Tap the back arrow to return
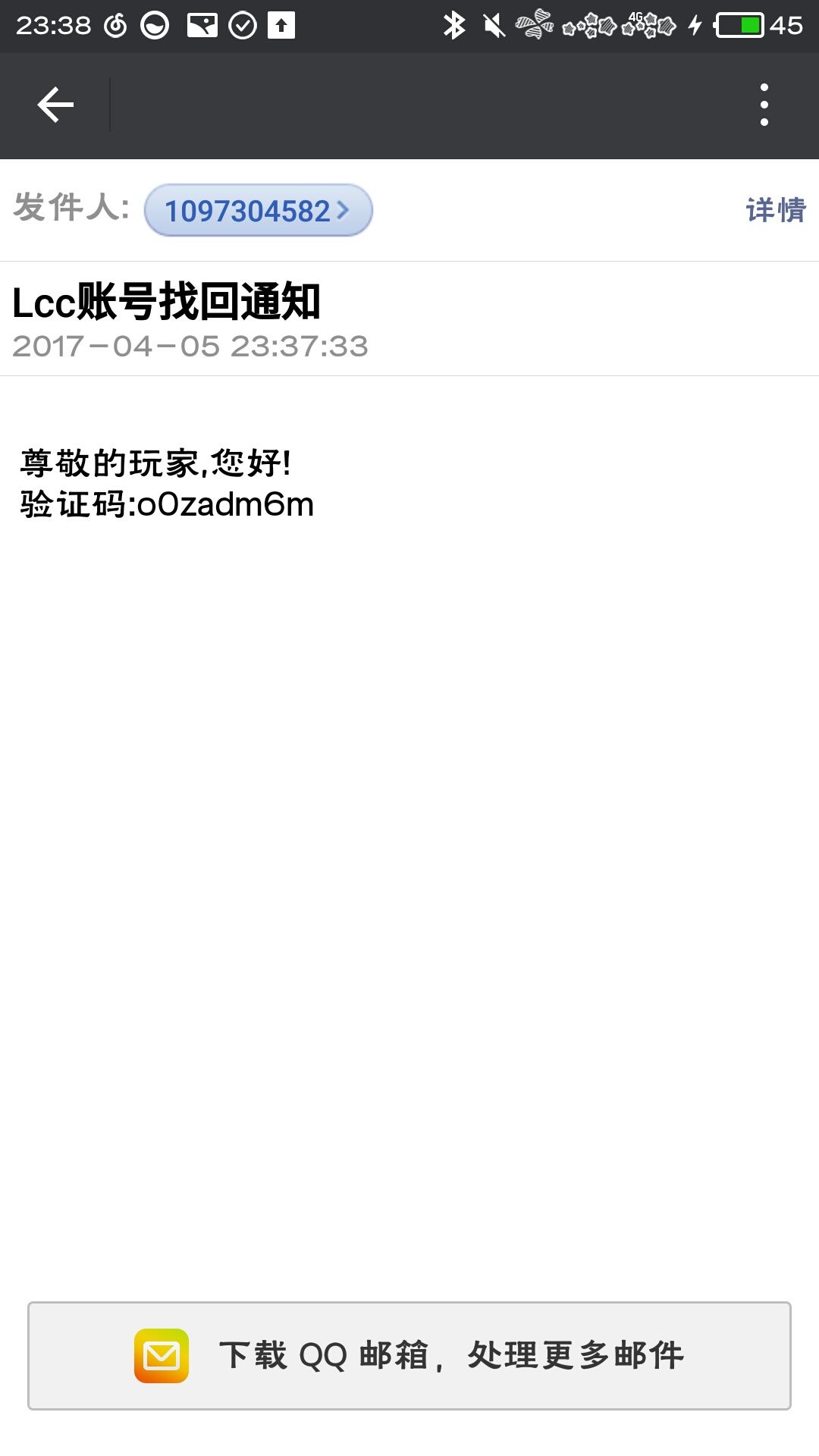 coord(54,104)
